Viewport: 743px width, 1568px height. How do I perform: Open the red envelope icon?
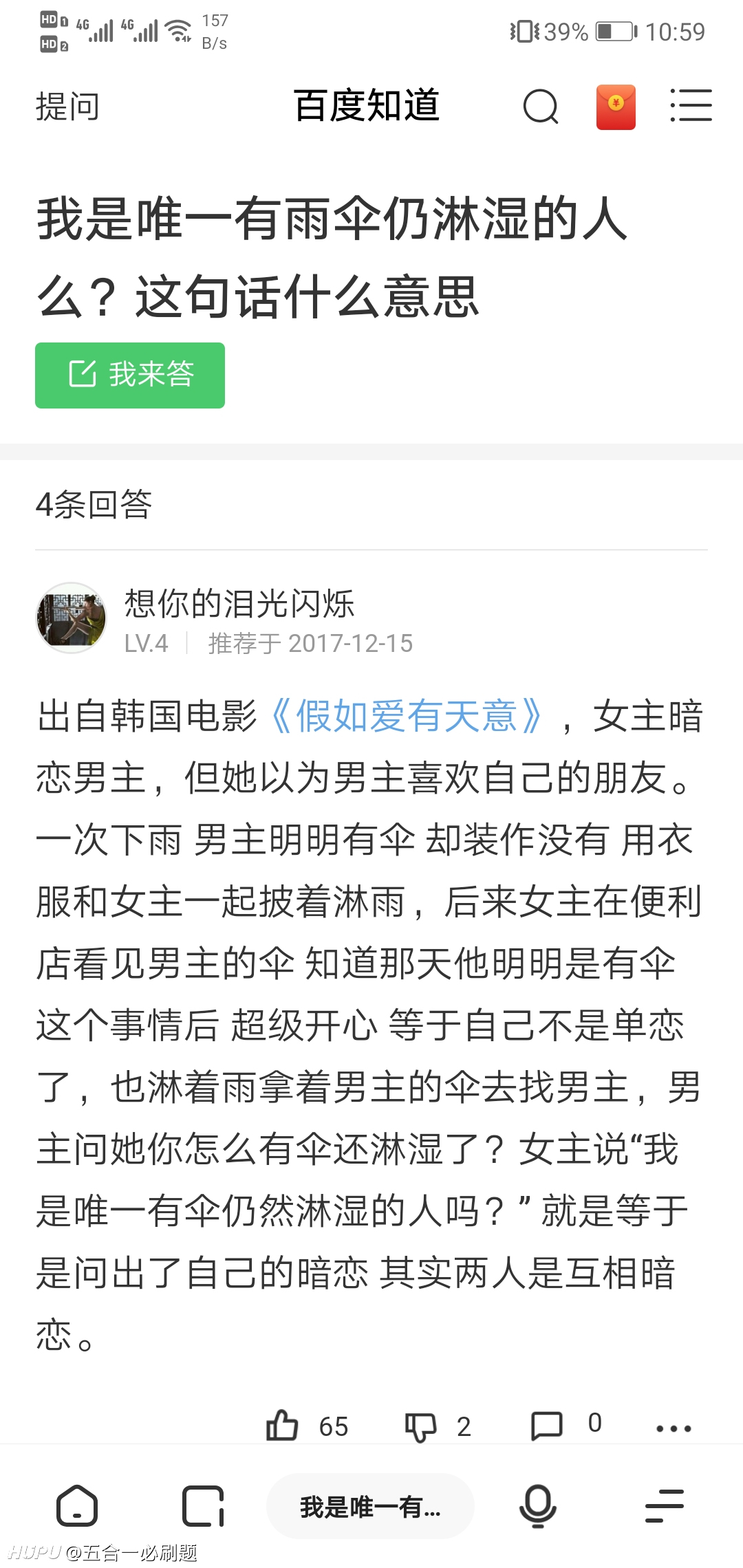(x=616, y=107)
